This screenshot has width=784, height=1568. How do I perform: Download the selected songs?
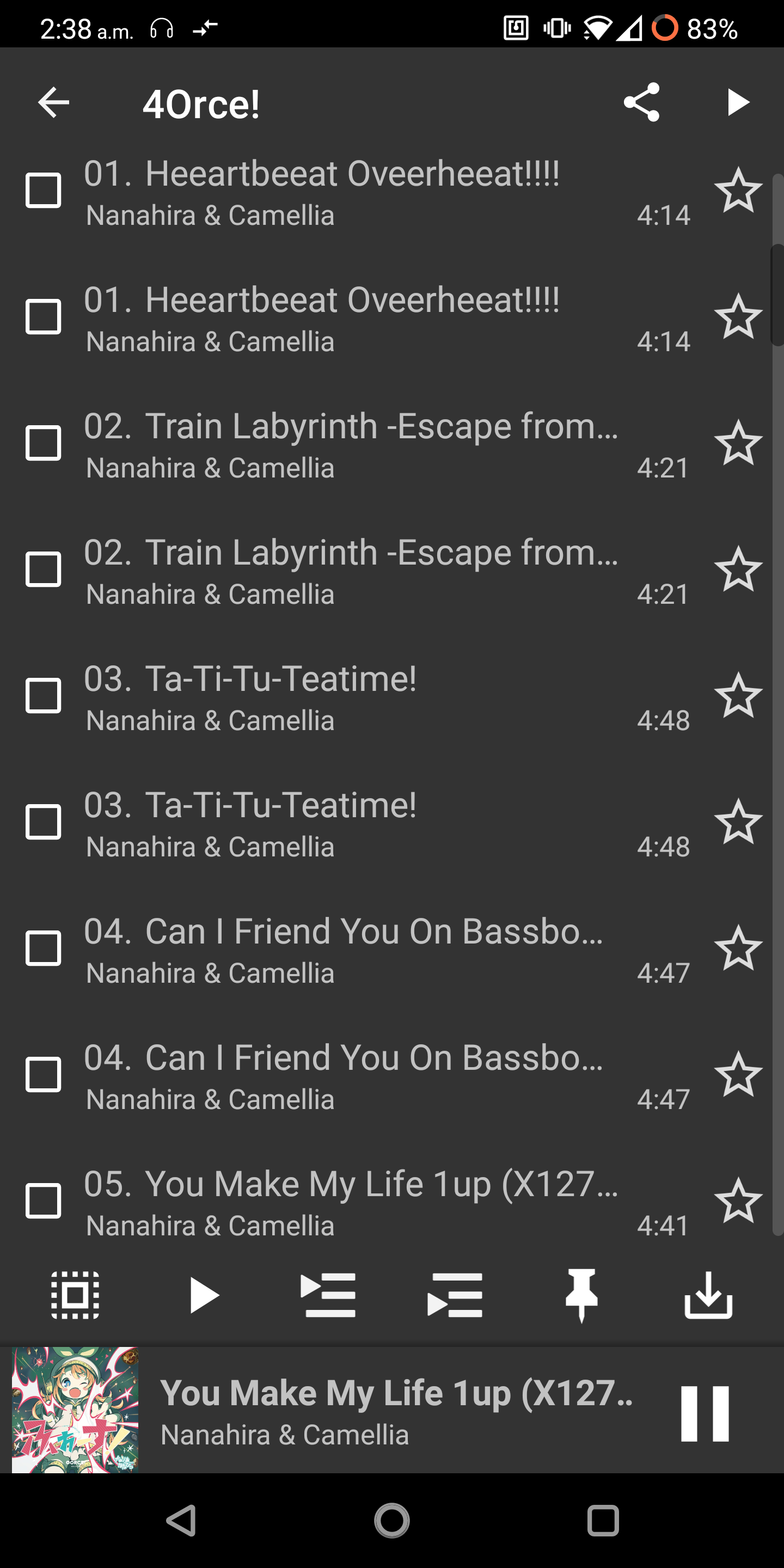[x=708, y=1295]
